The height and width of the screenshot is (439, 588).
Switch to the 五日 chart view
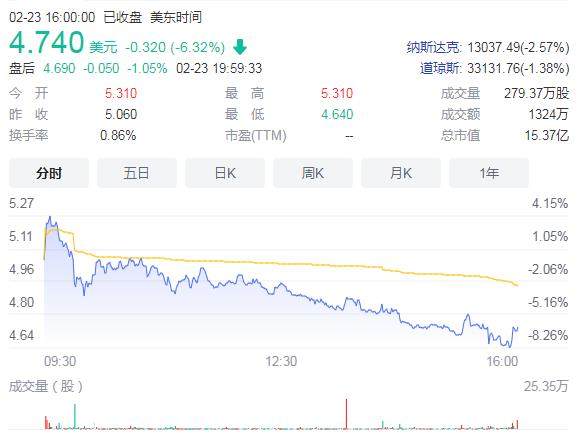(x=137, y=173)
